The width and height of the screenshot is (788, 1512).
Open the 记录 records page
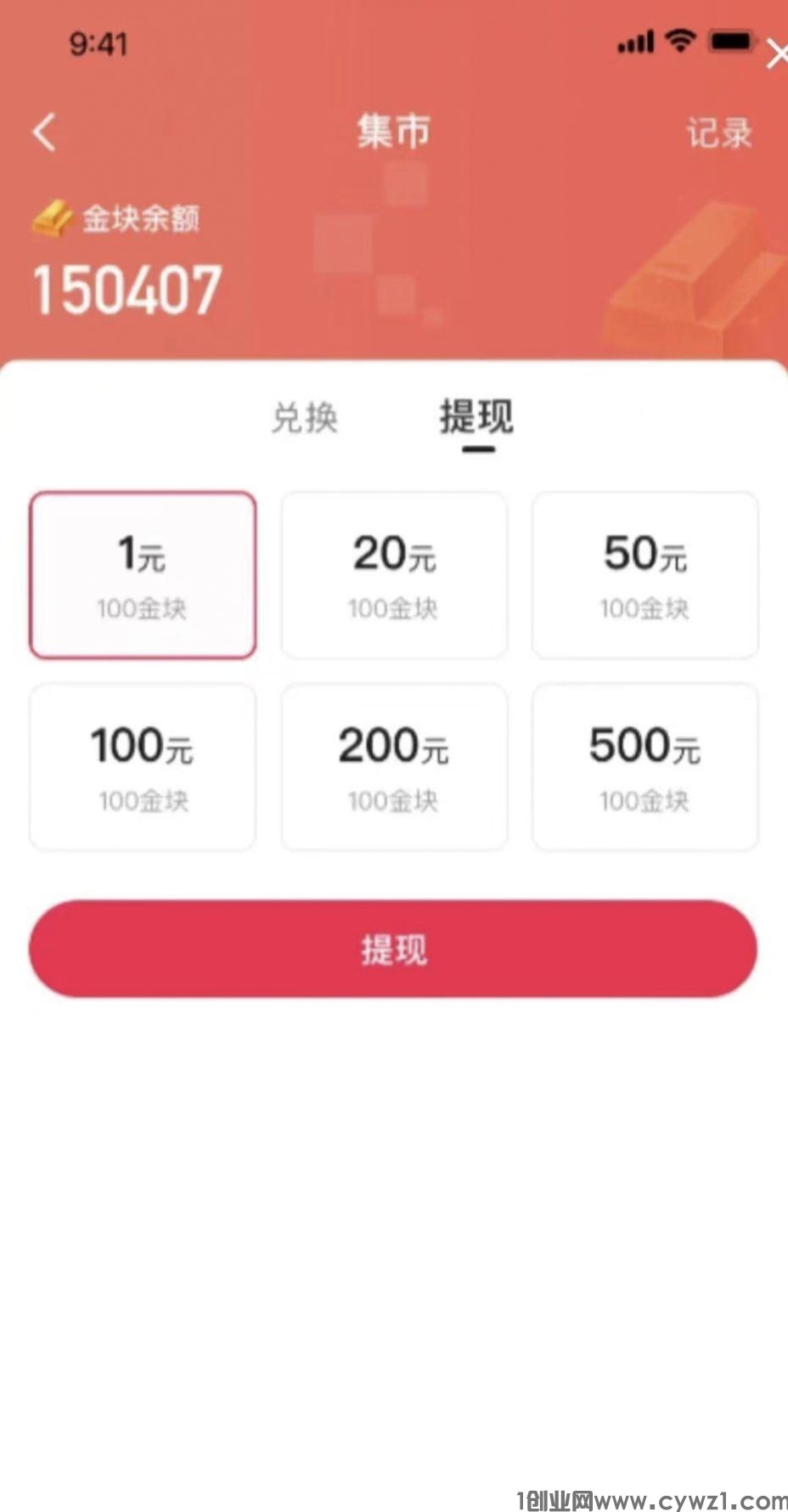718,133
